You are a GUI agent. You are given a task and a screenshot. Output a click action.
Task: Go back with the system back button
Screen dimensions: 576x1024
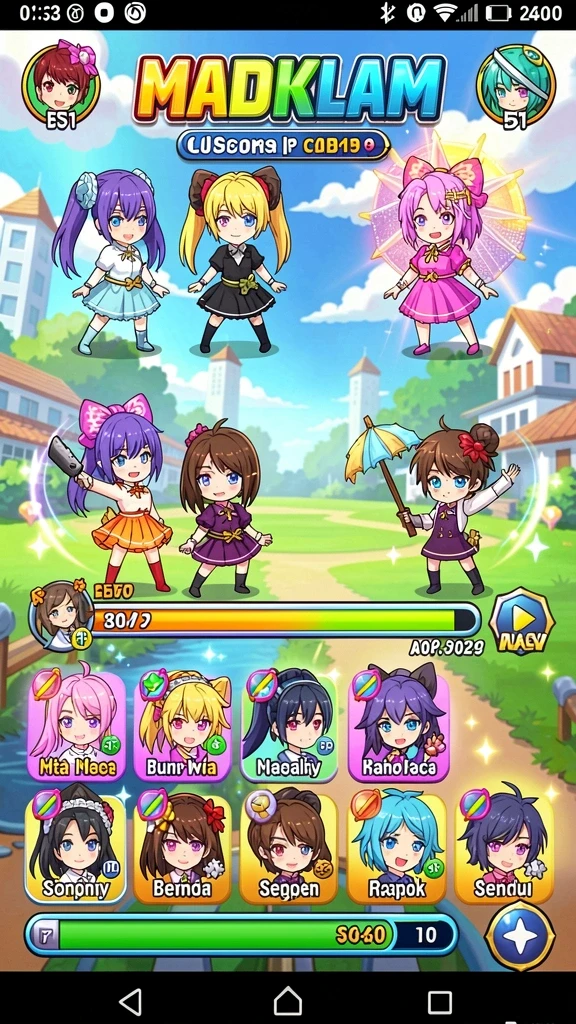coord(131,1000)
